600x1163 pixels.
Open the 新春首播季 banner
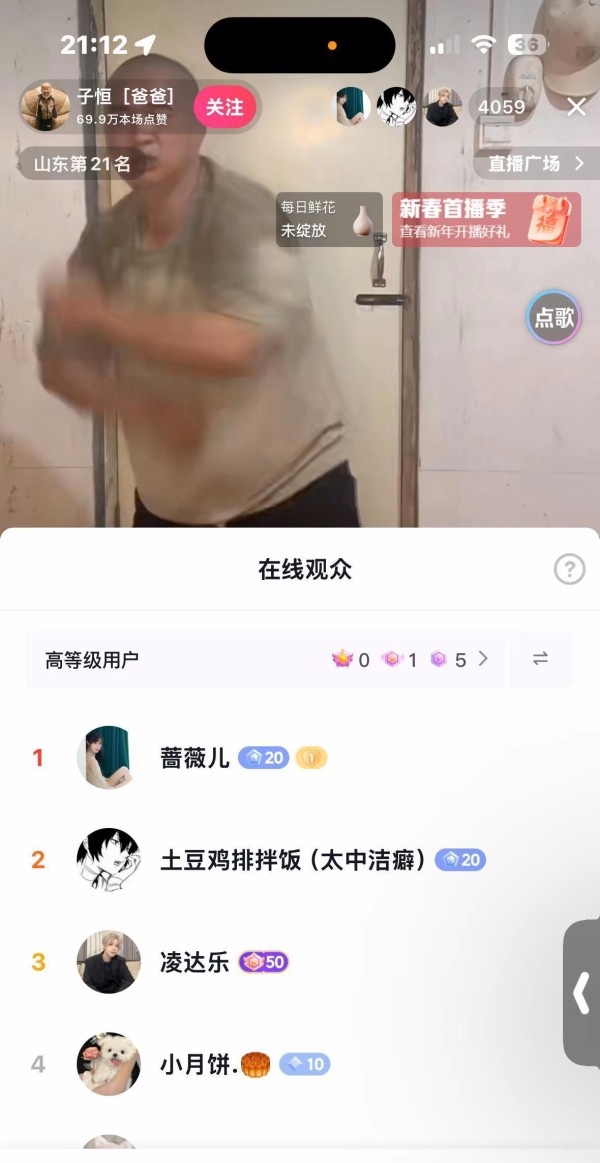[486, 219]
